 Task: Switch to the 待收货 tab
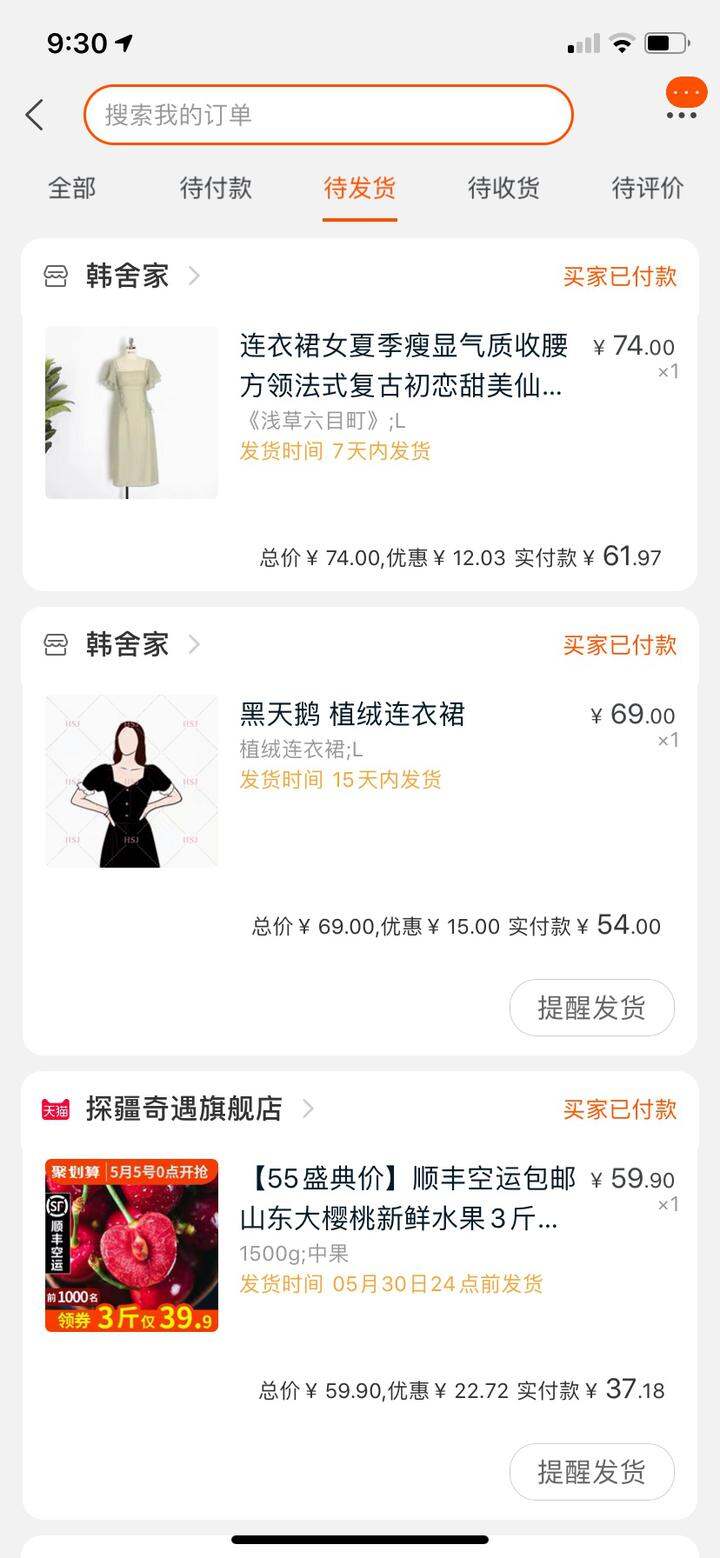point(504,187)
